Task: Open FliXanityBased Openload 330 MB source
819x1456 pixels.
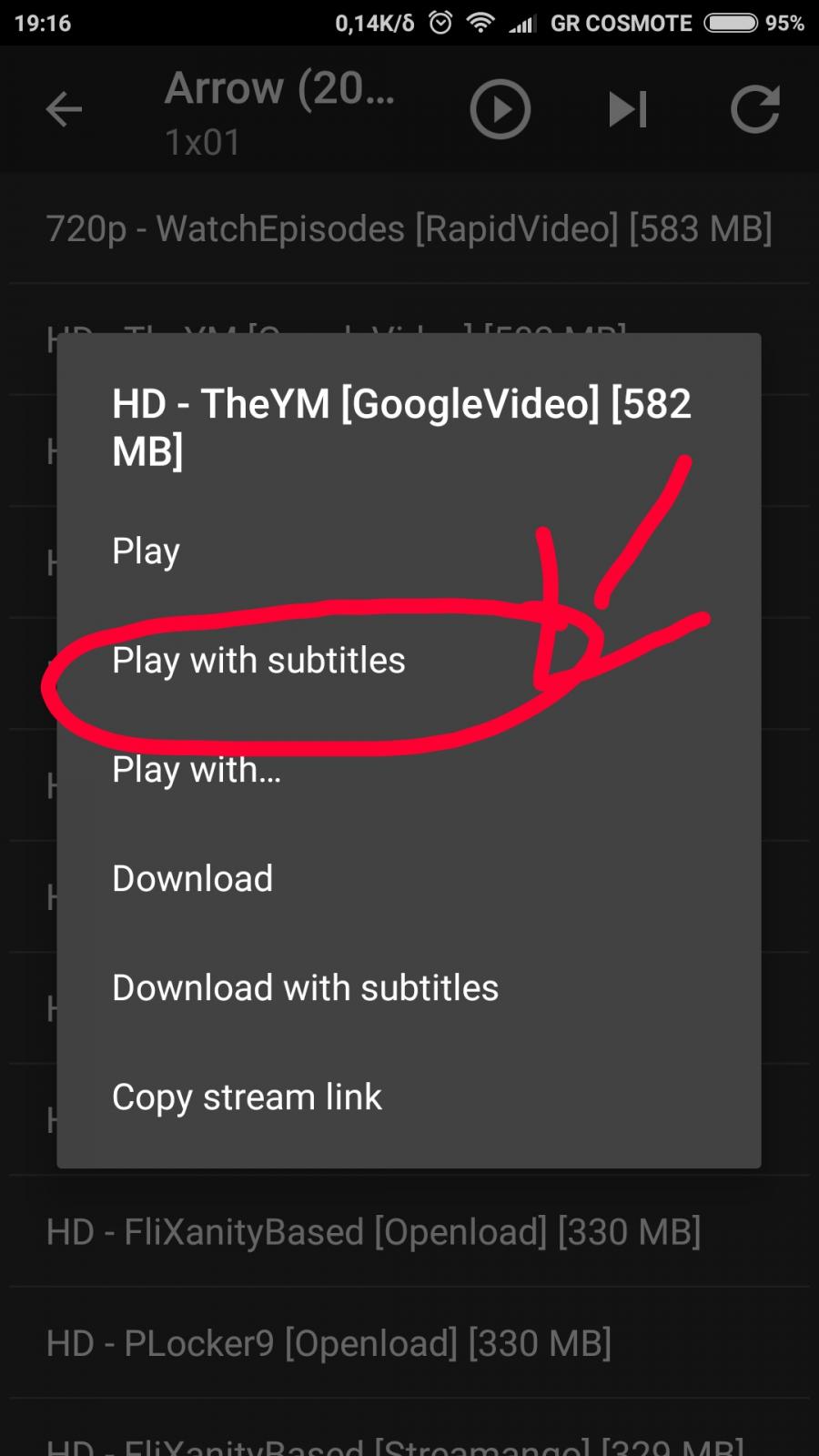Action: 409,1231
